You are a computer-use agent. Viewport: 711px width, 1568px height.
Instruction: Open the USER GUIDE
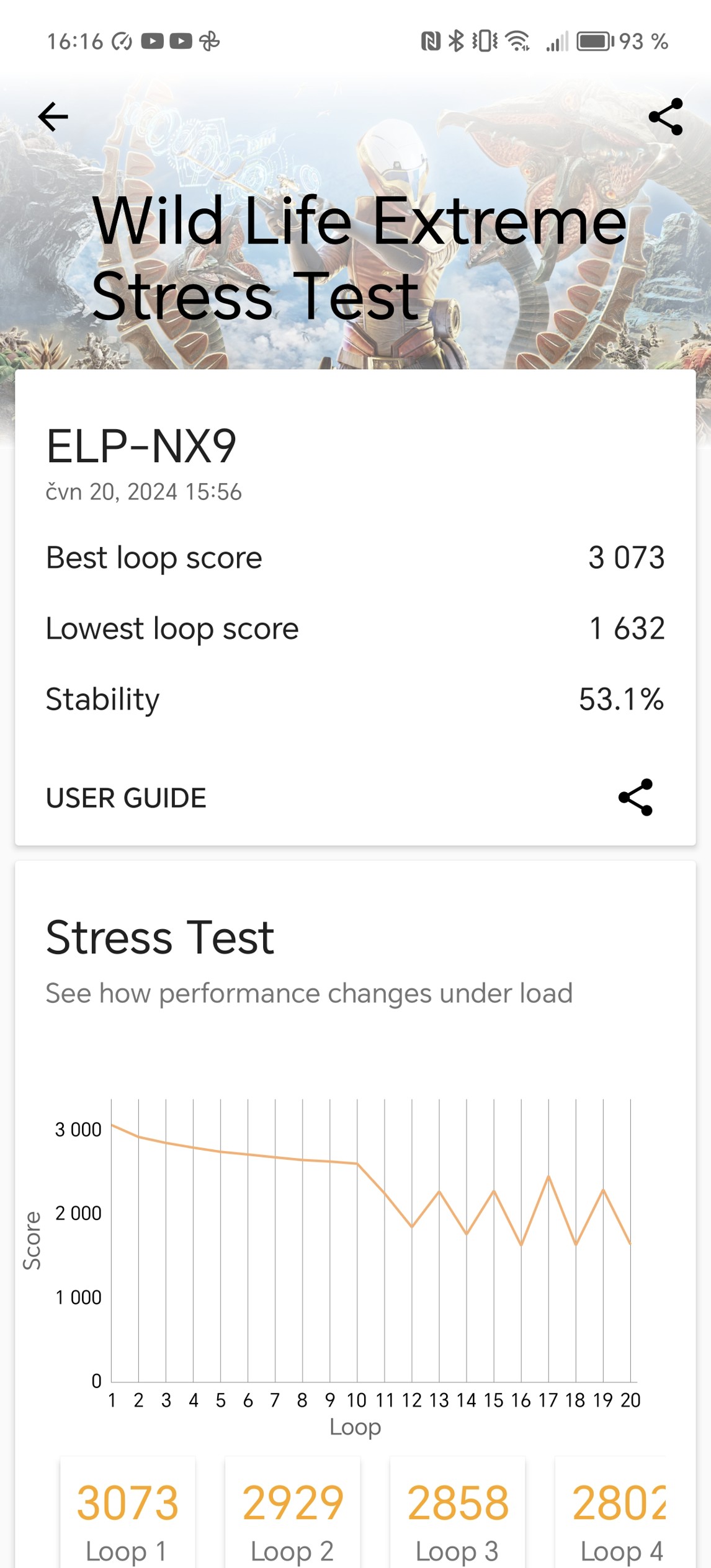pyautogui.click(x=126, y=798)
